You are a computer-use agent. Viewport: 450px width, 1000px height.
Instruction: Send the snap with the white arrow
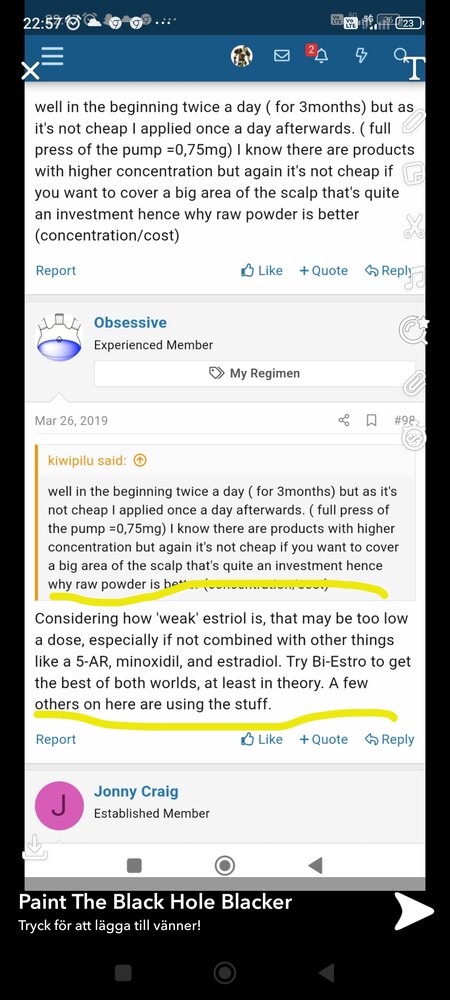coord(414,910)
